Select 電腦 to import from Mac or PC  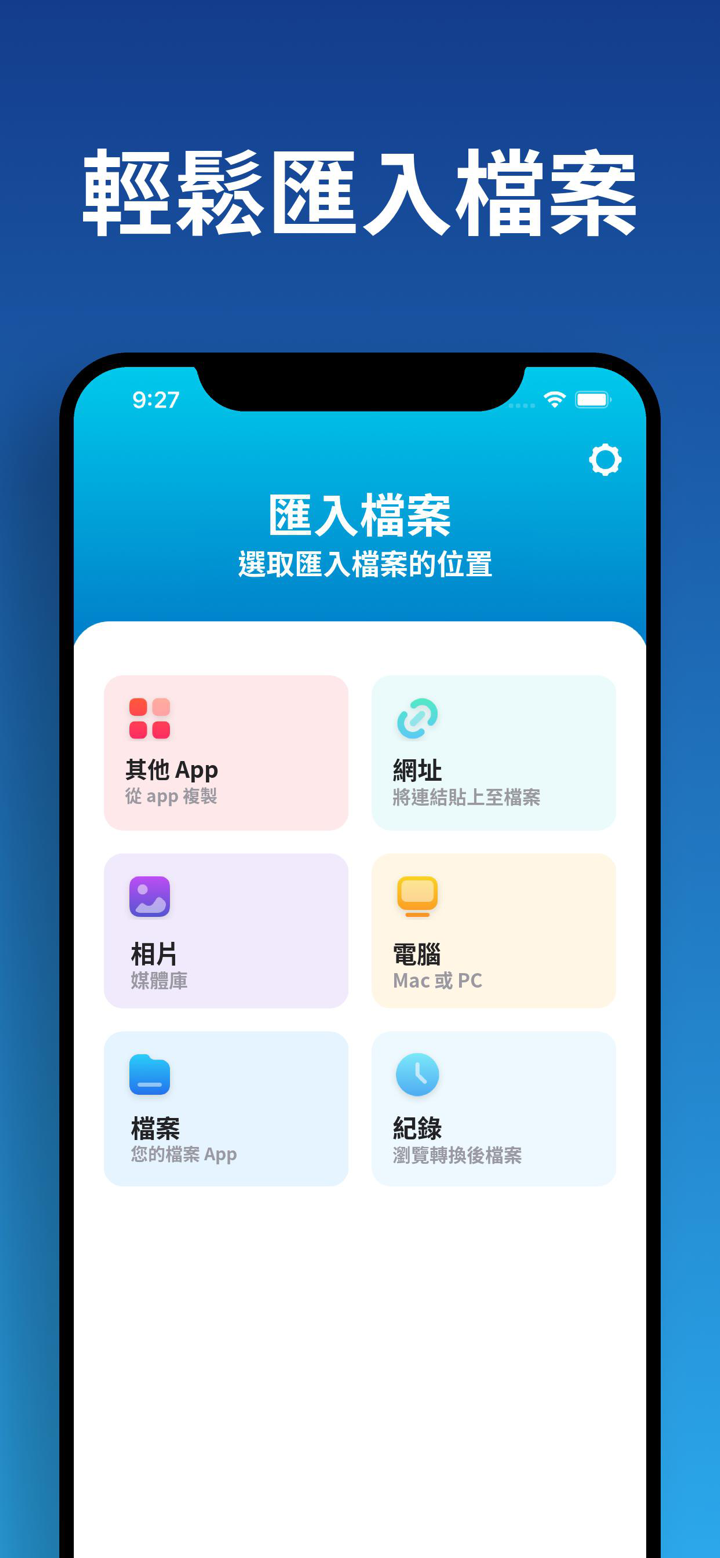point(493,930)
